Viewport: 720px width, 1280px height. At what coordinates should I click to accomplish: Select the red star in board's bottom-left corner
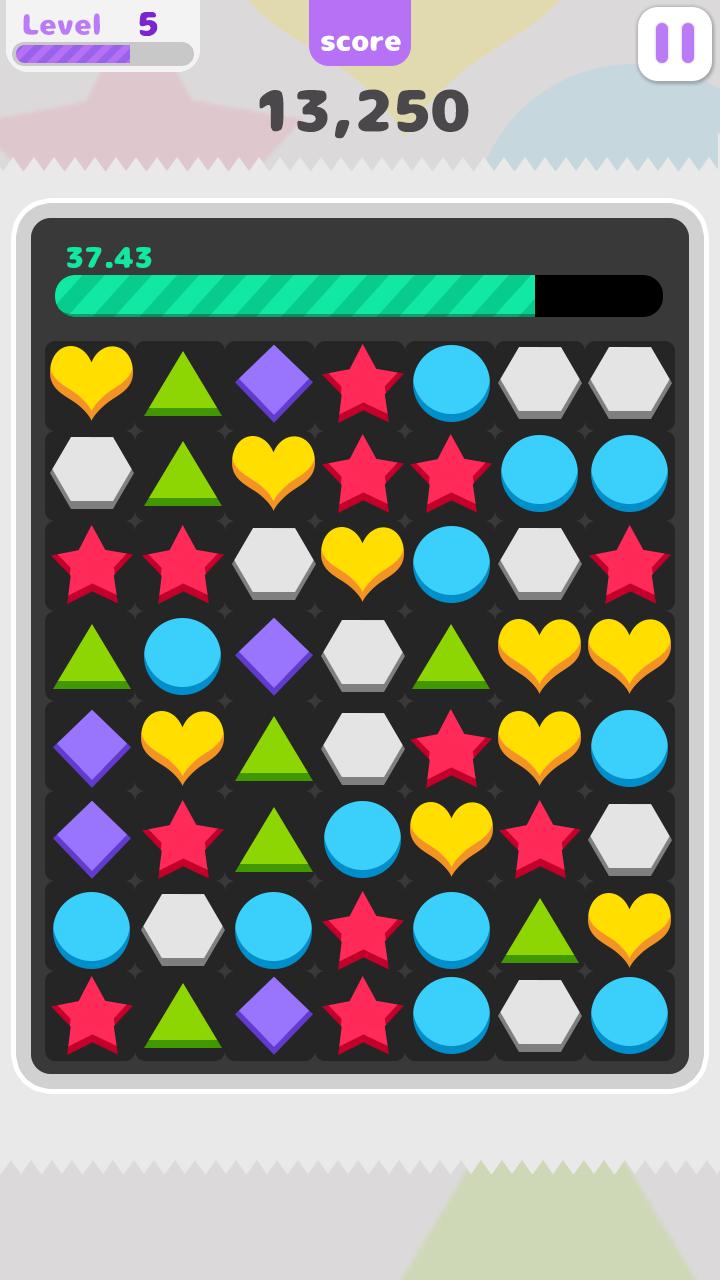tap(91, 1015)
